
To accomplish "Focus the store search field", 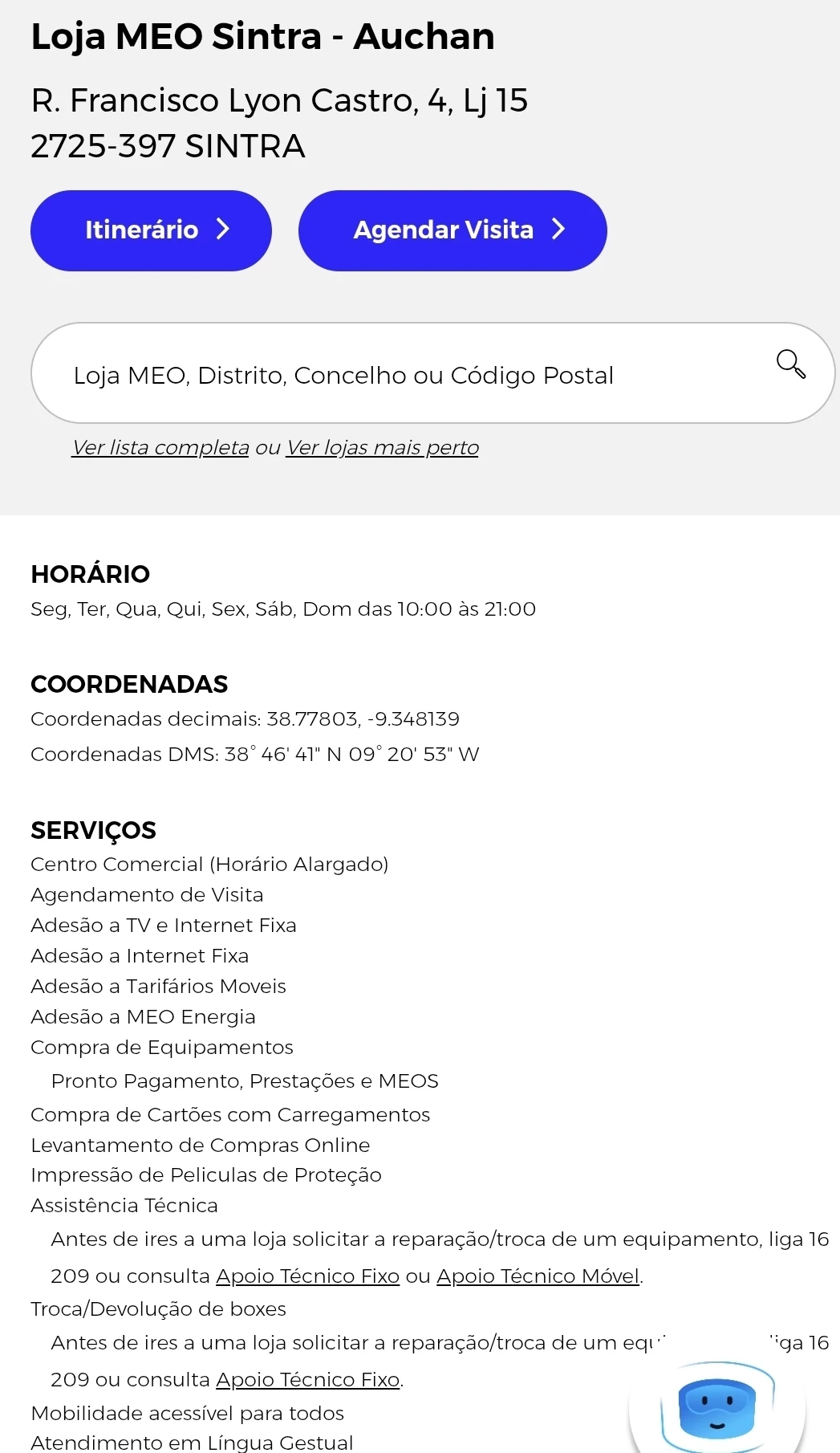I will [401, 374].
